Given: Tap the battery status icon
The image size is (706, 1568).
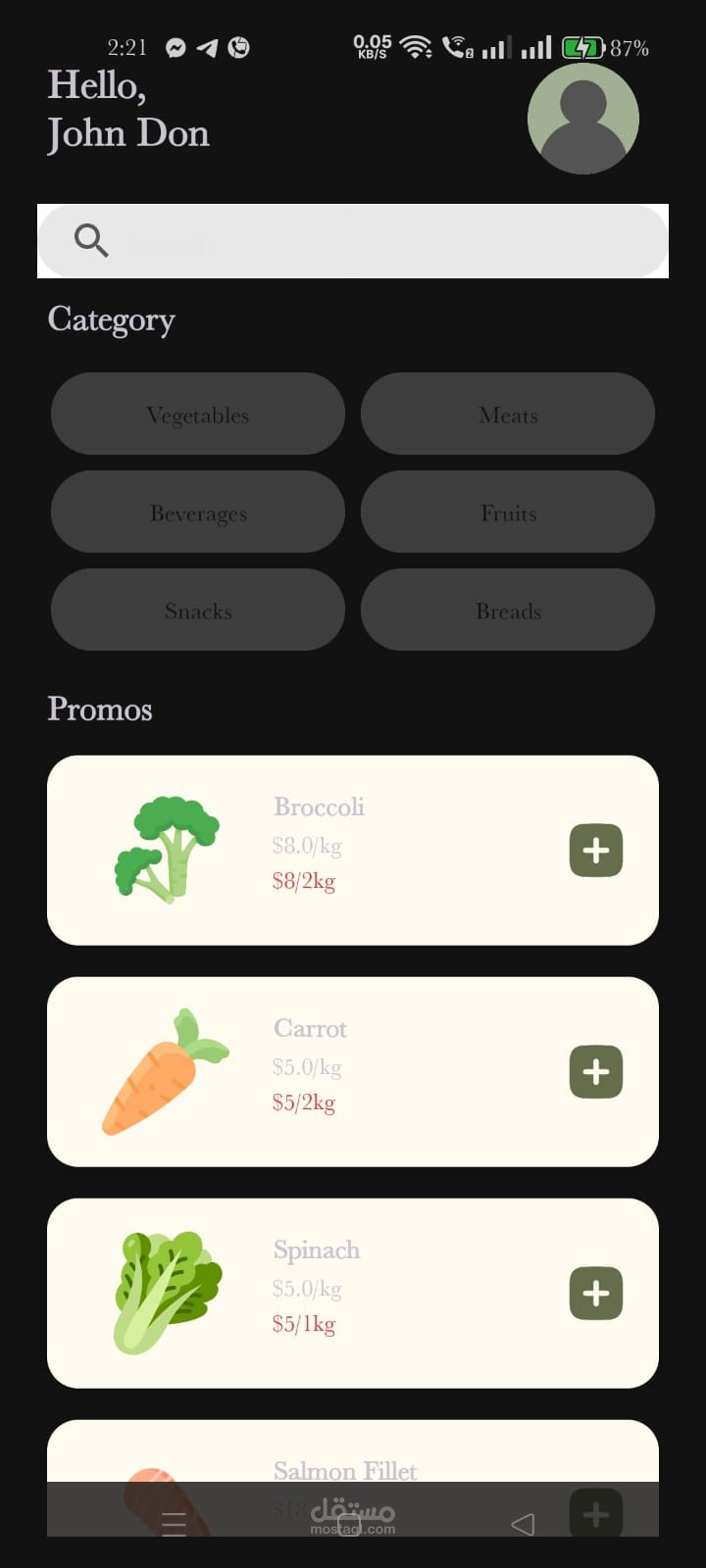Looking at the screenshot, I should [585, 46].
